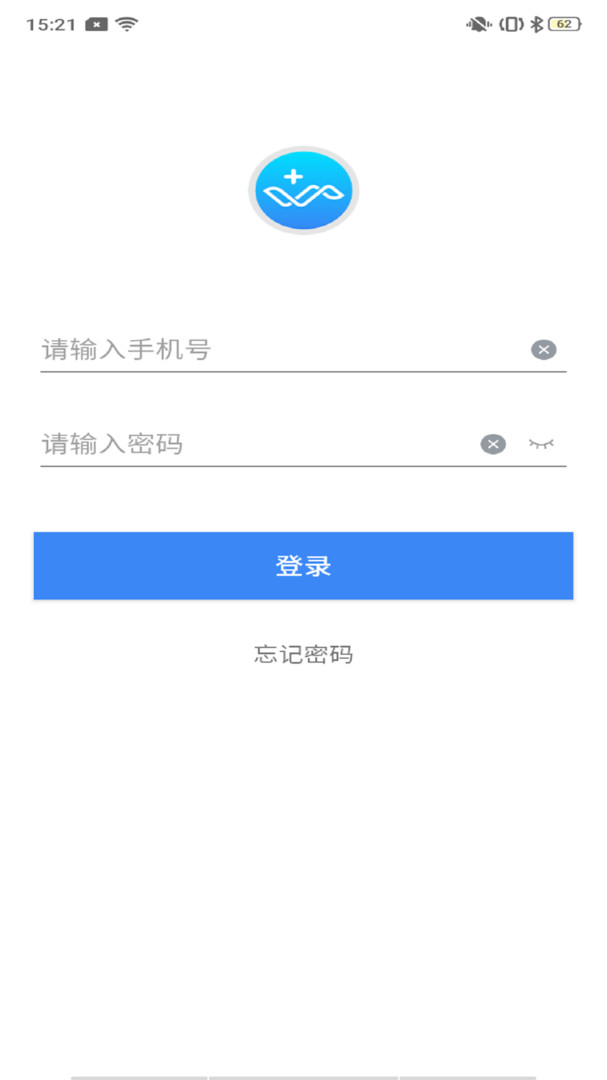Screen dimensions: 607x1080
Task: Focus the password field 请输入密码
Action: tap(258, 444)
